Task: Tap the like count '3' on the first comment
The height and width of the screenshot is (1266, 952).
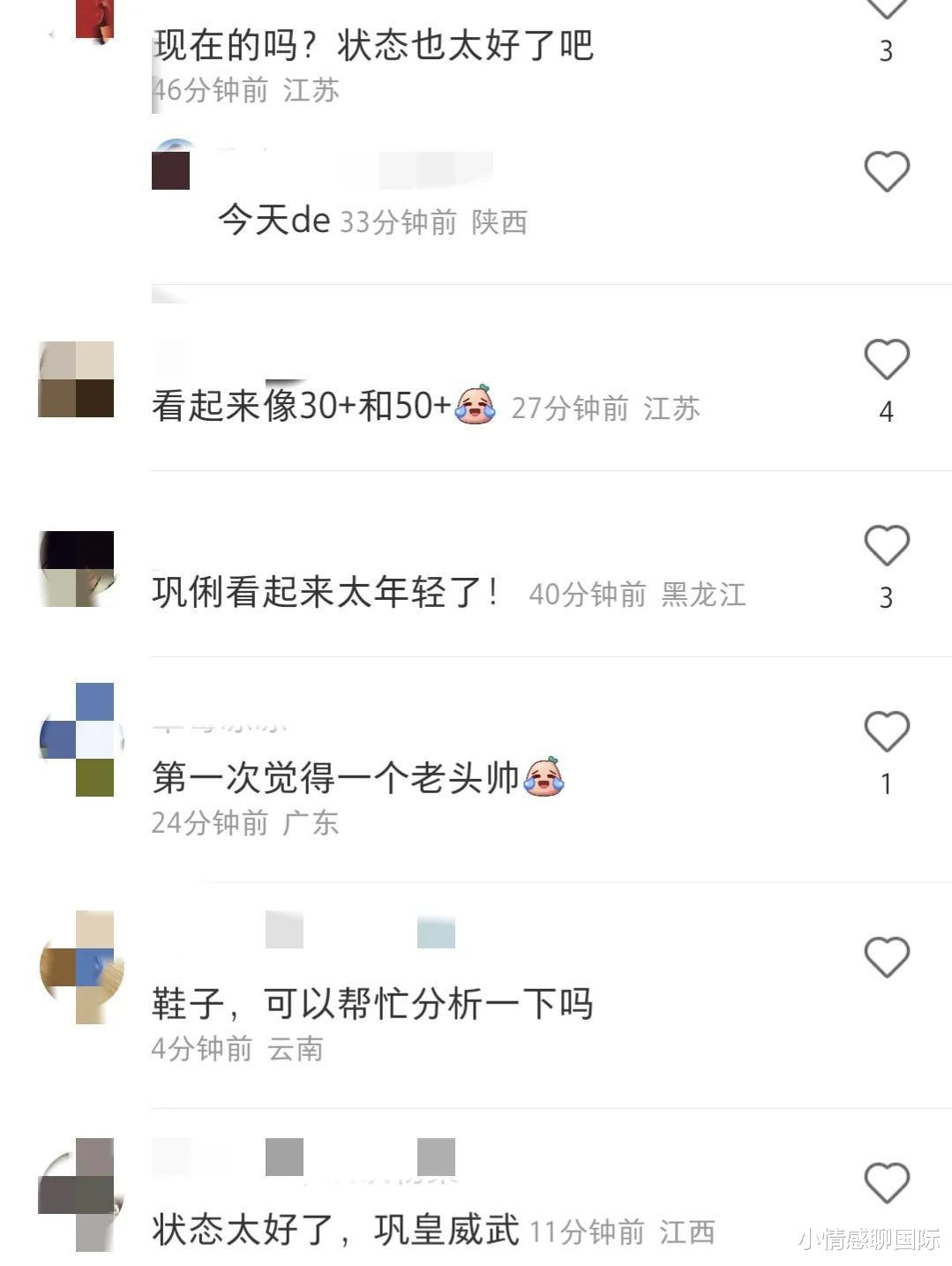Action: [885, 50]
